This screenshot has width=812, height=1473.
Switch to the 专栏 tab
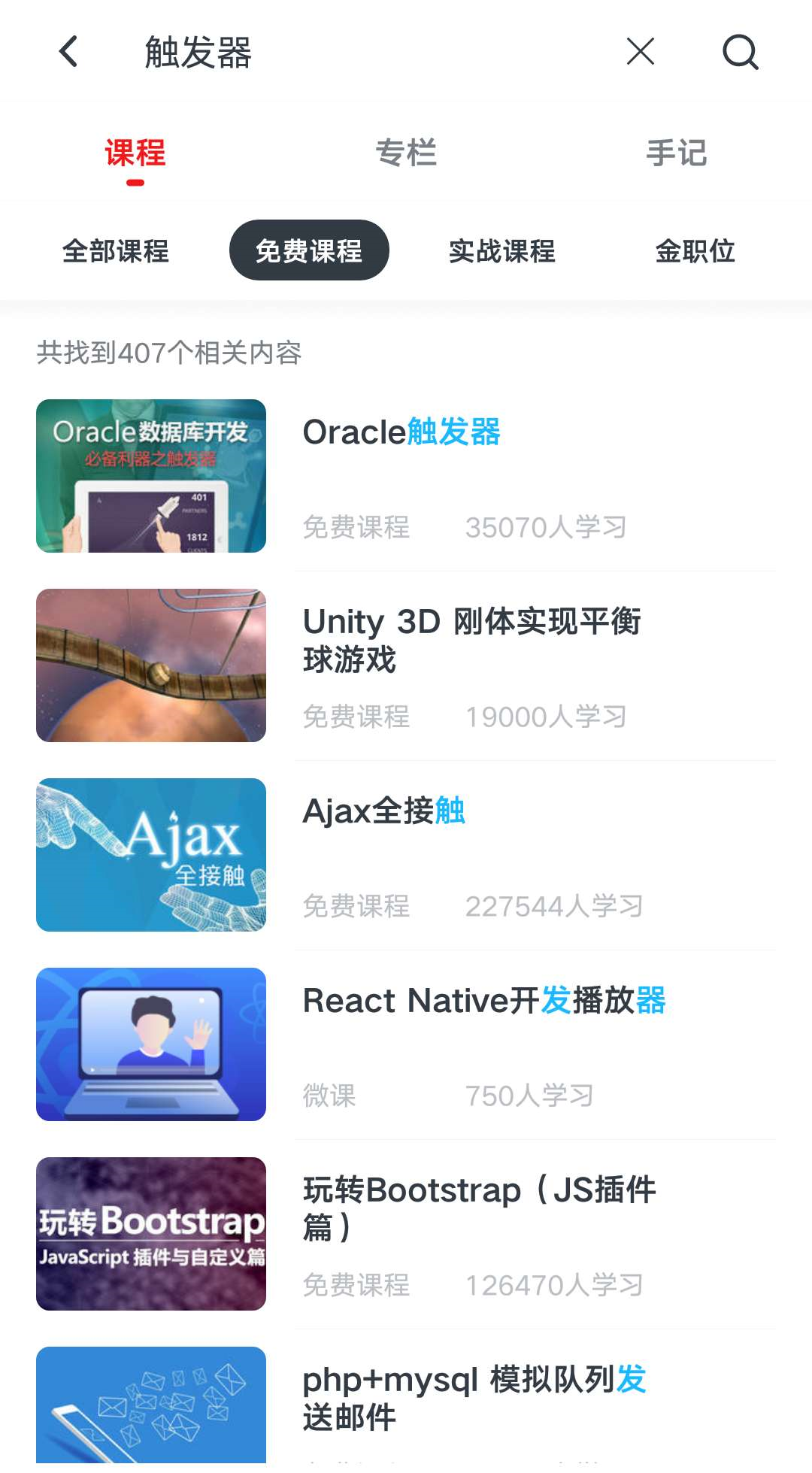coord(406,153)
